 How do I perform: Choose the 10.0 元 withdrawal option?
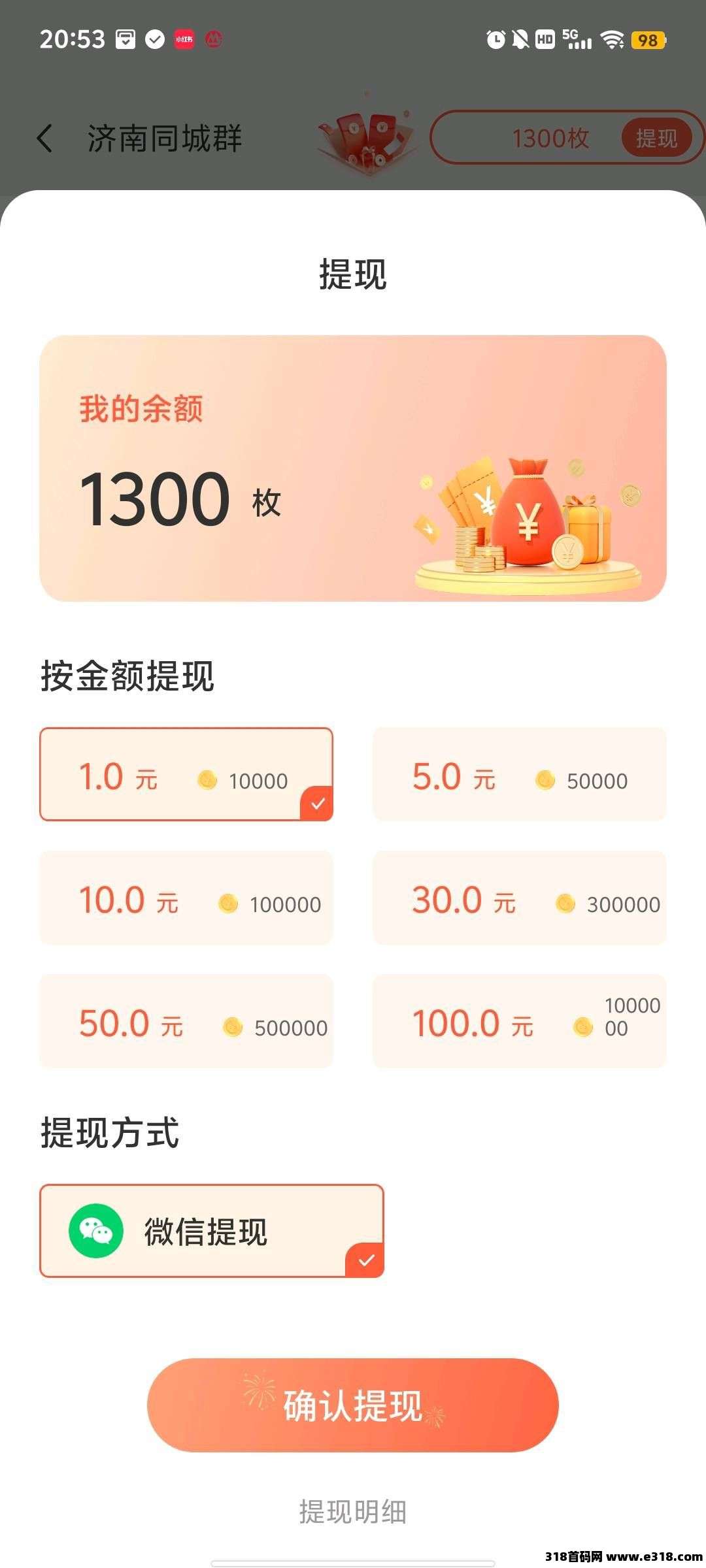pyautogui.click(x=186, y=898)
